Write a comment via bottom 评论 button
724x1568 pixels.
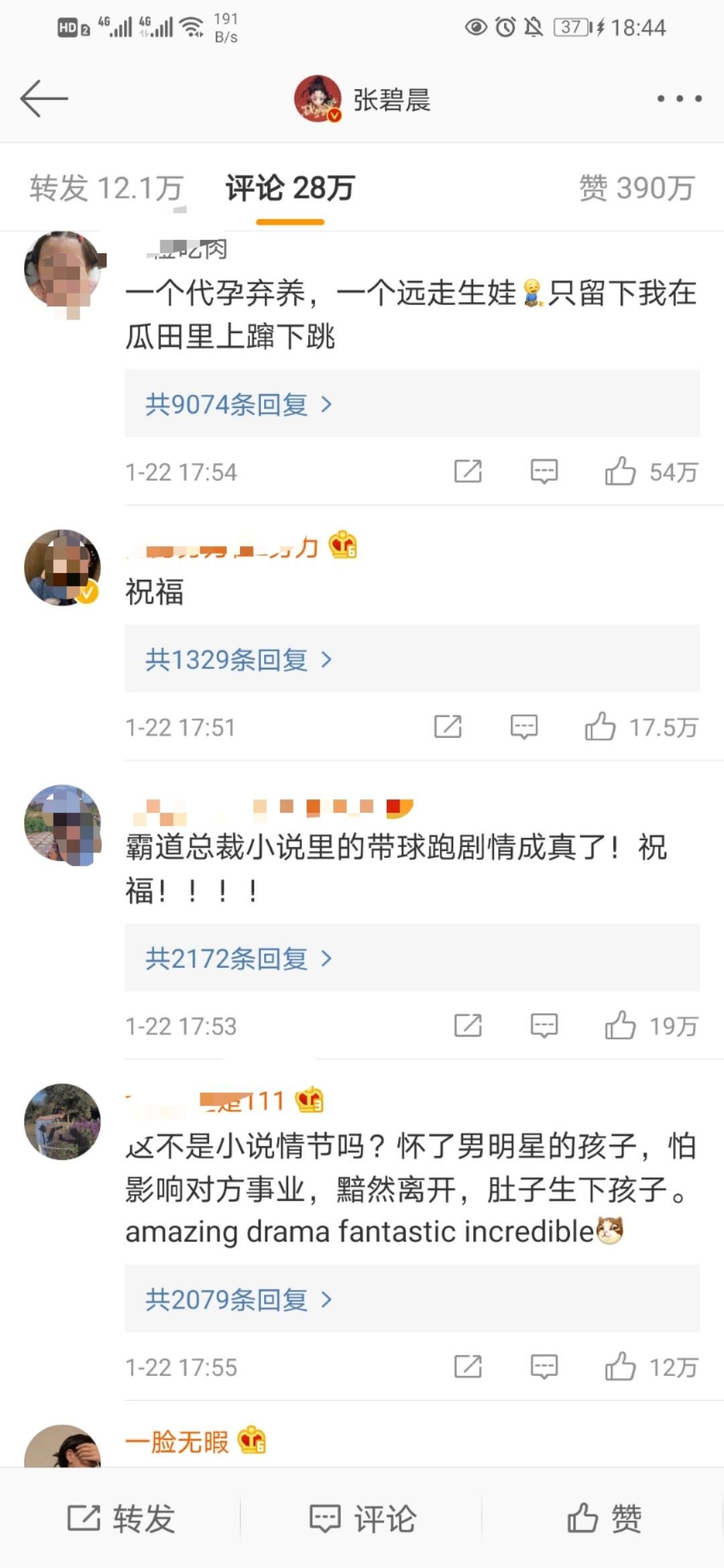click(362, 1518)
